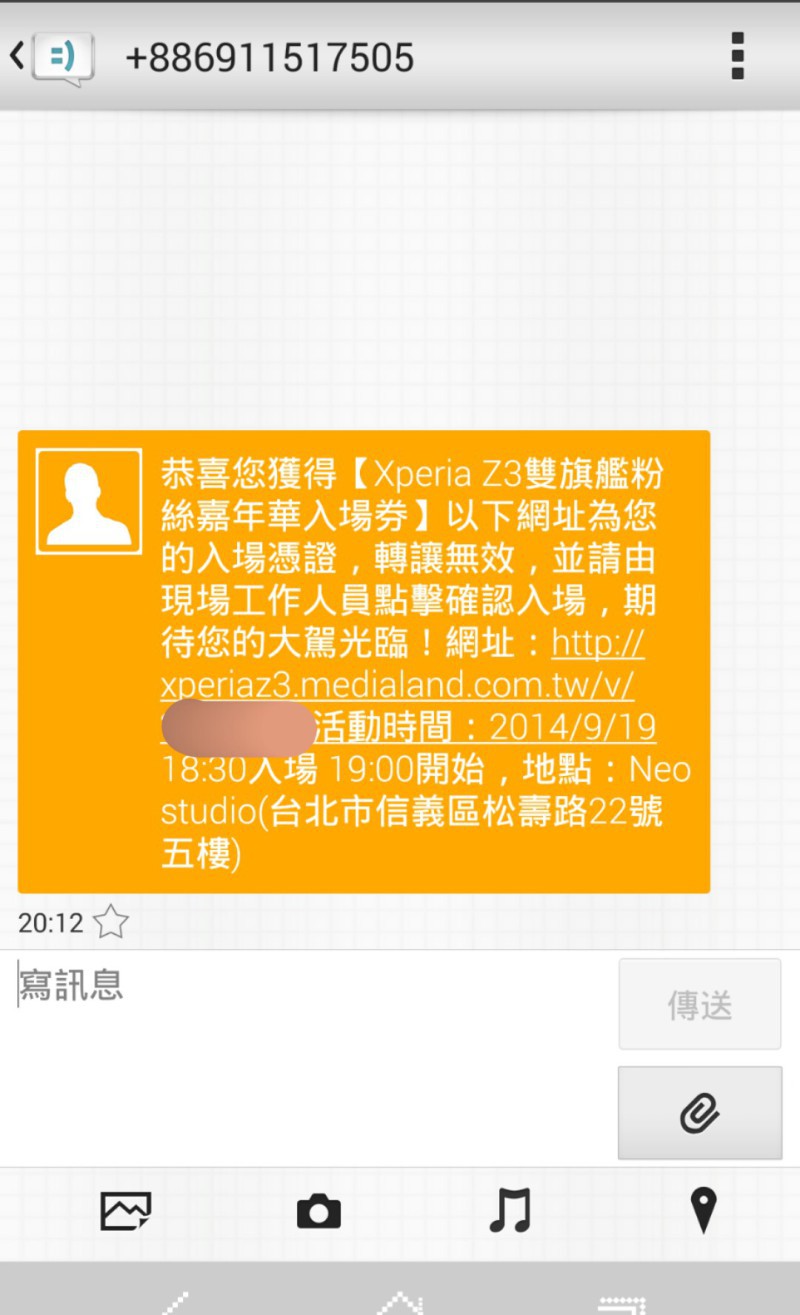
Task: Go back using the messaging icon arrow
Action: 52,57
